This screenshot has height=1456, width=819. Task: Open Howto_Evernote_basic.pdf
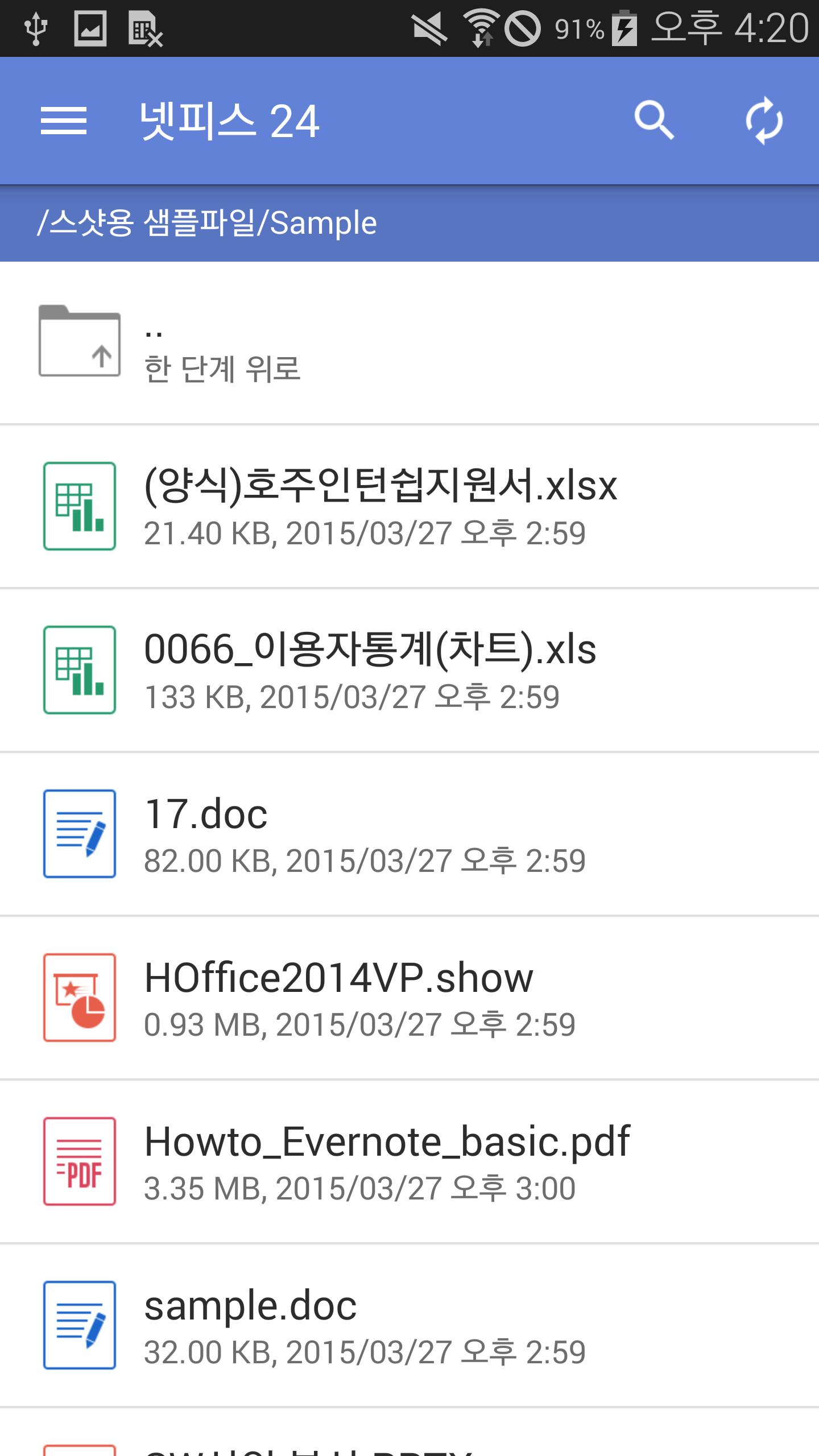pos(387,1161)
